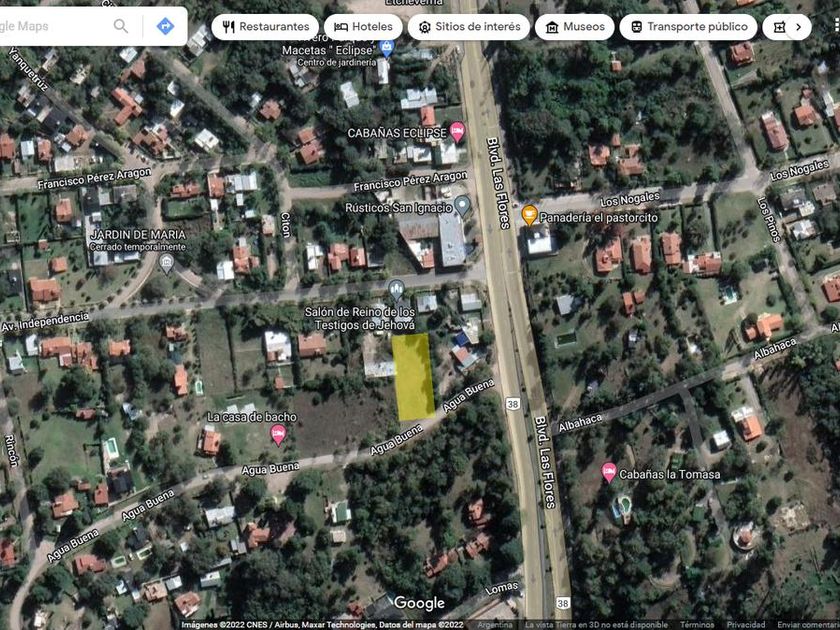This screenshot has height=630, width=840.
Task: Tap the magnifier search icon
Action: (121, 26)
